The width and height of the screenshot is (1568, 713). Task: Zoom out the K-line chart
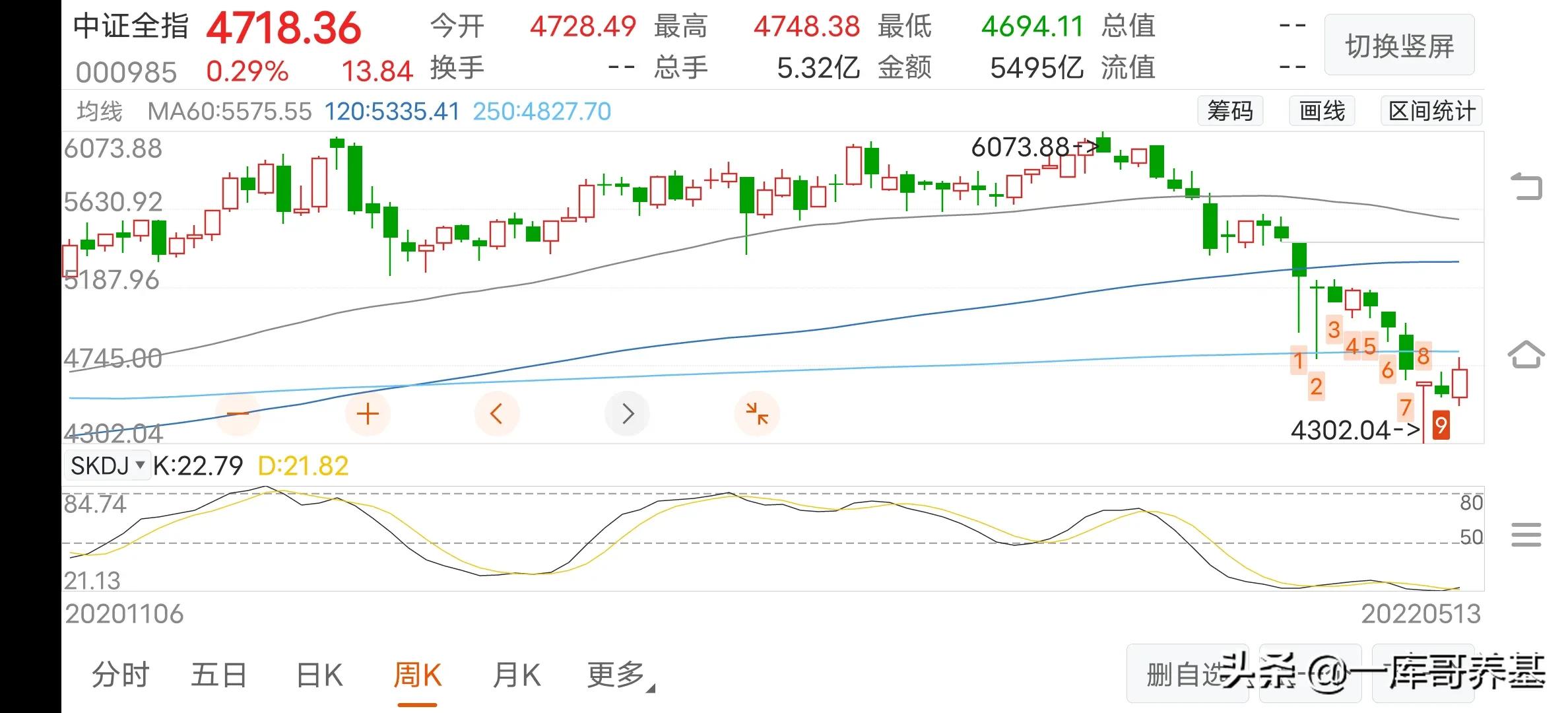pos(238,414)
